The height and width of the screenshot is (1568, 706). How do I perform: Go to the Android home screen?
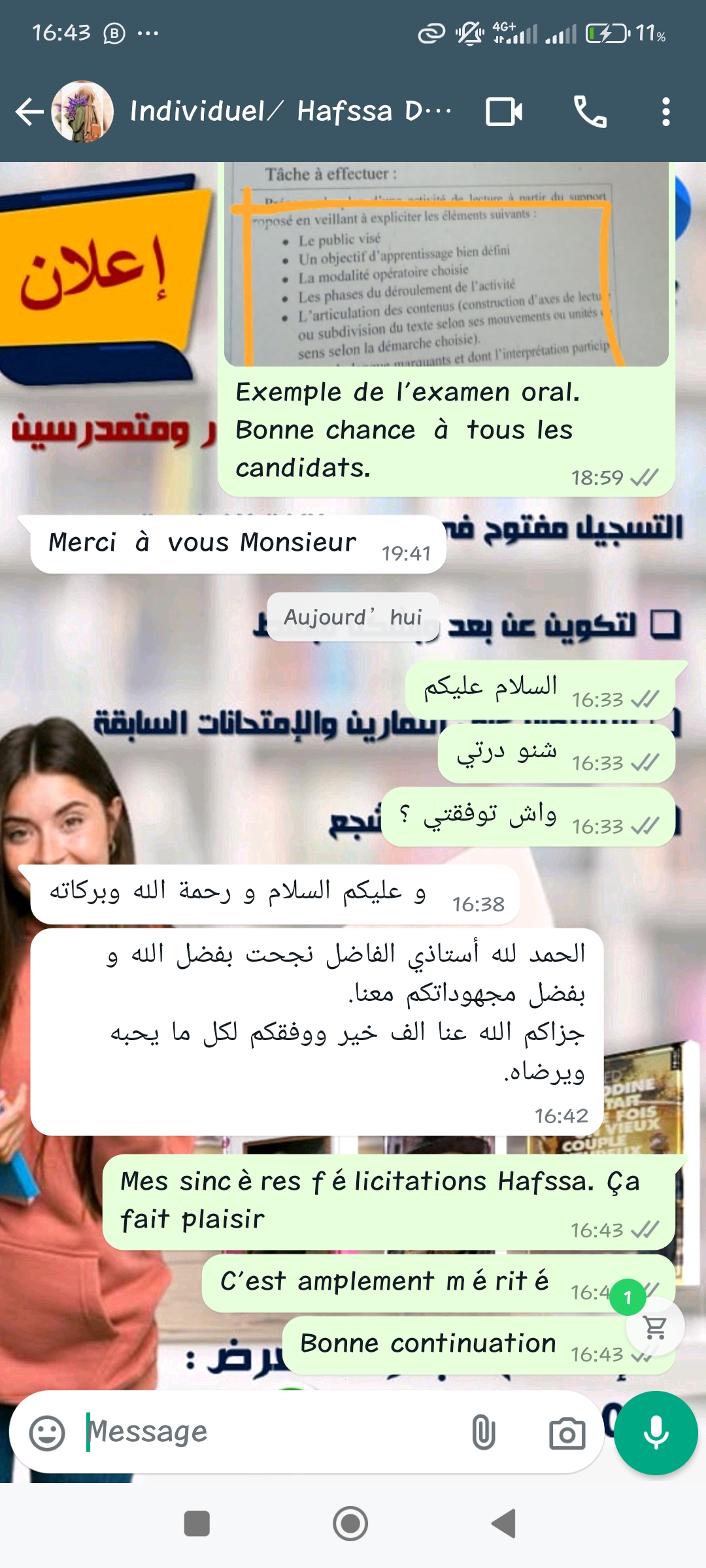coord(350,1524)
